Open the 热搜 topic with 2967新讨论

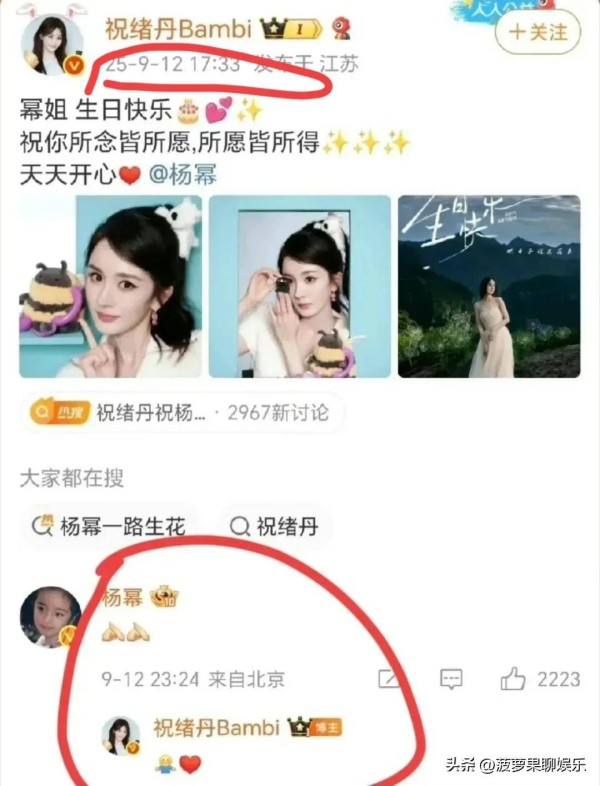click(x=181, y=412)
